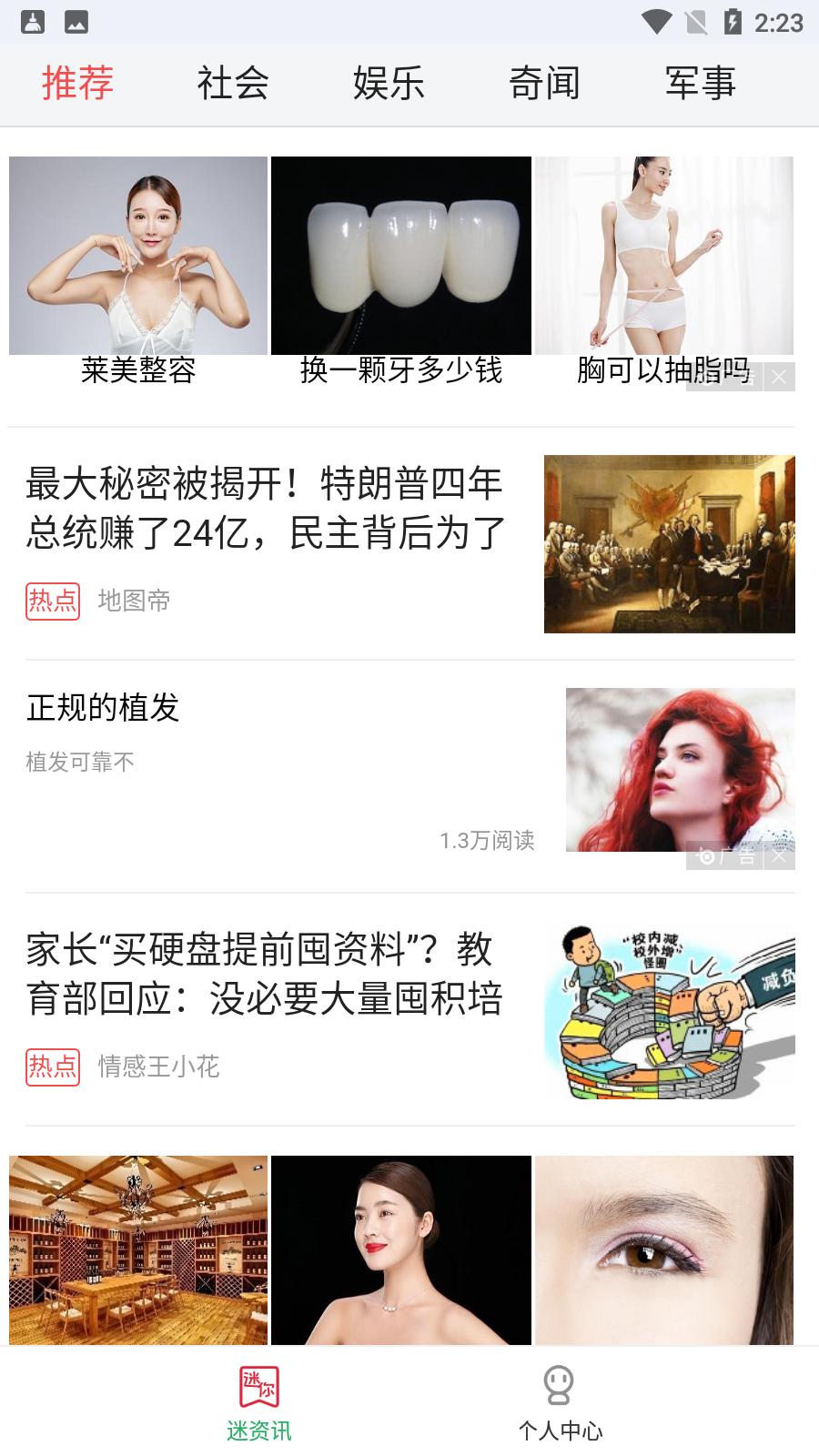Open the 军事 tab
Viewport: 819px width, 1456px height.
[x=700, y=84]
